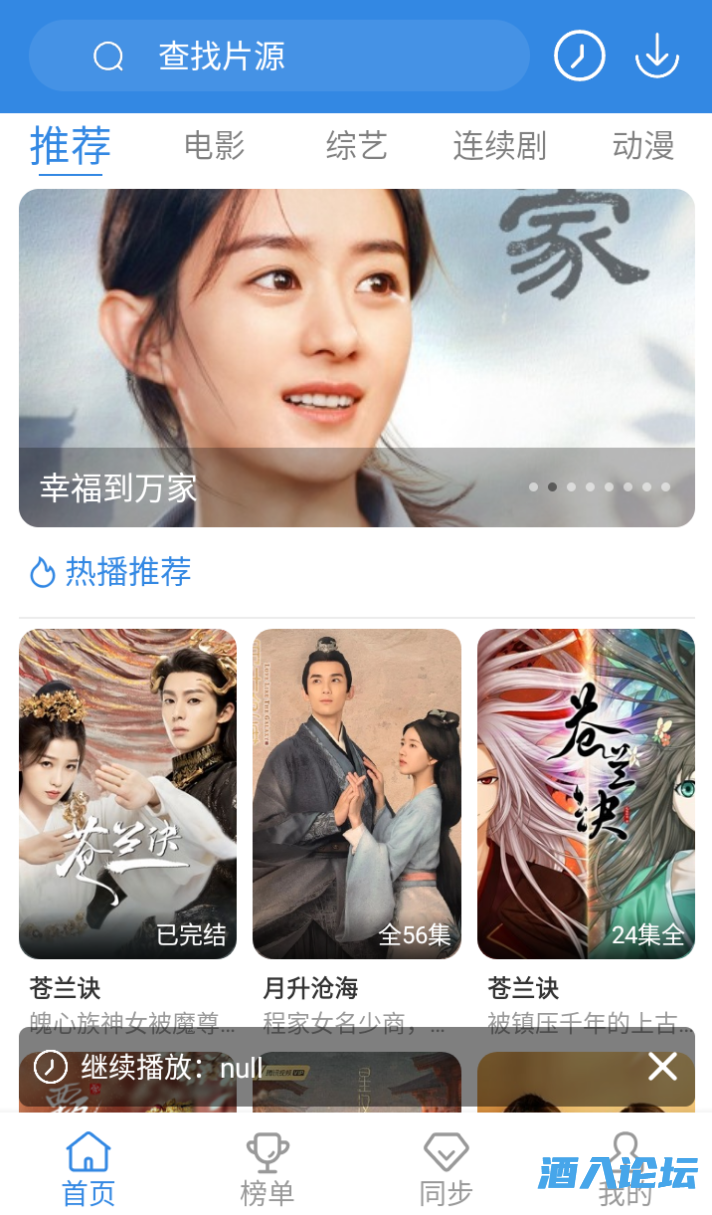Open 苍兰诀 anime card with 24集全
The width and height of the screenshot is (712, 1215).
(585, 793)
